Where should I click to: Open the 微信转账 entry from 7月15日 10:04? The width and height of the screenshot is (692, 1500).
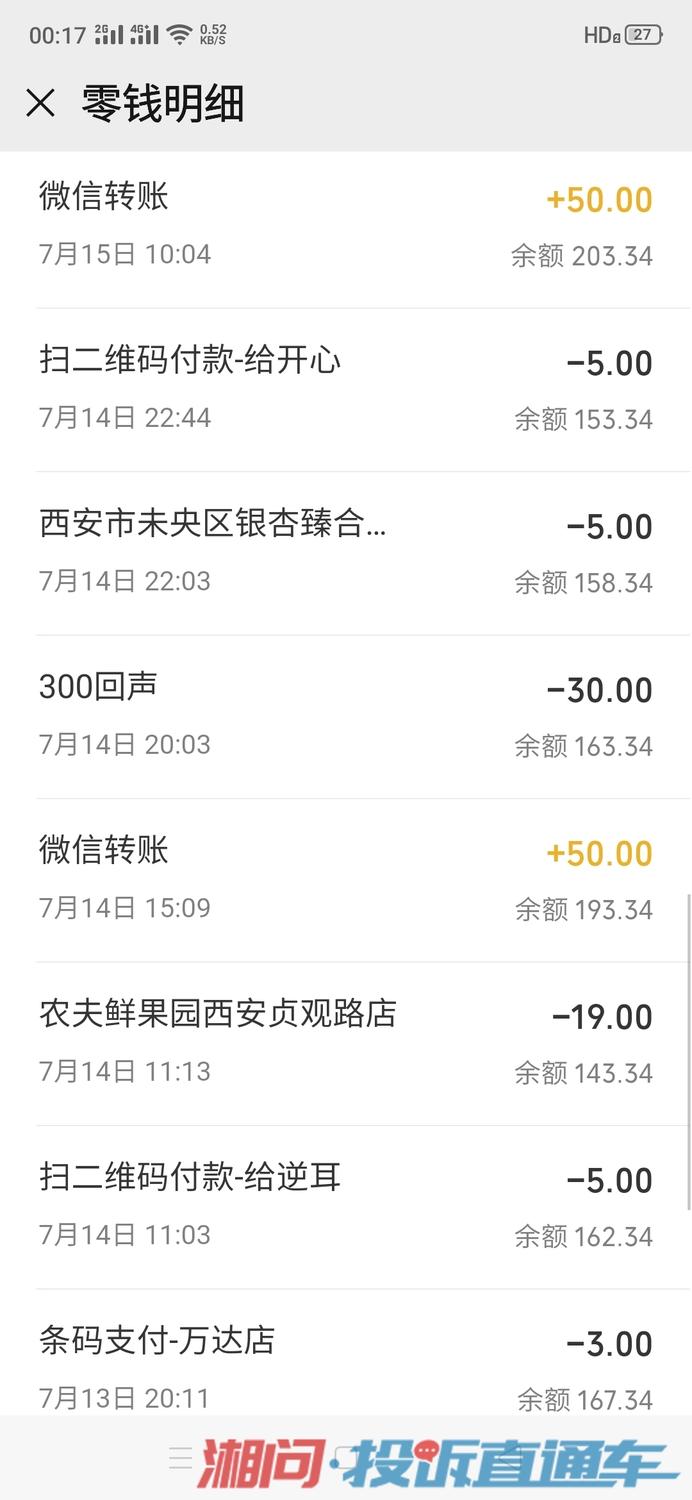tap(345, 225)
